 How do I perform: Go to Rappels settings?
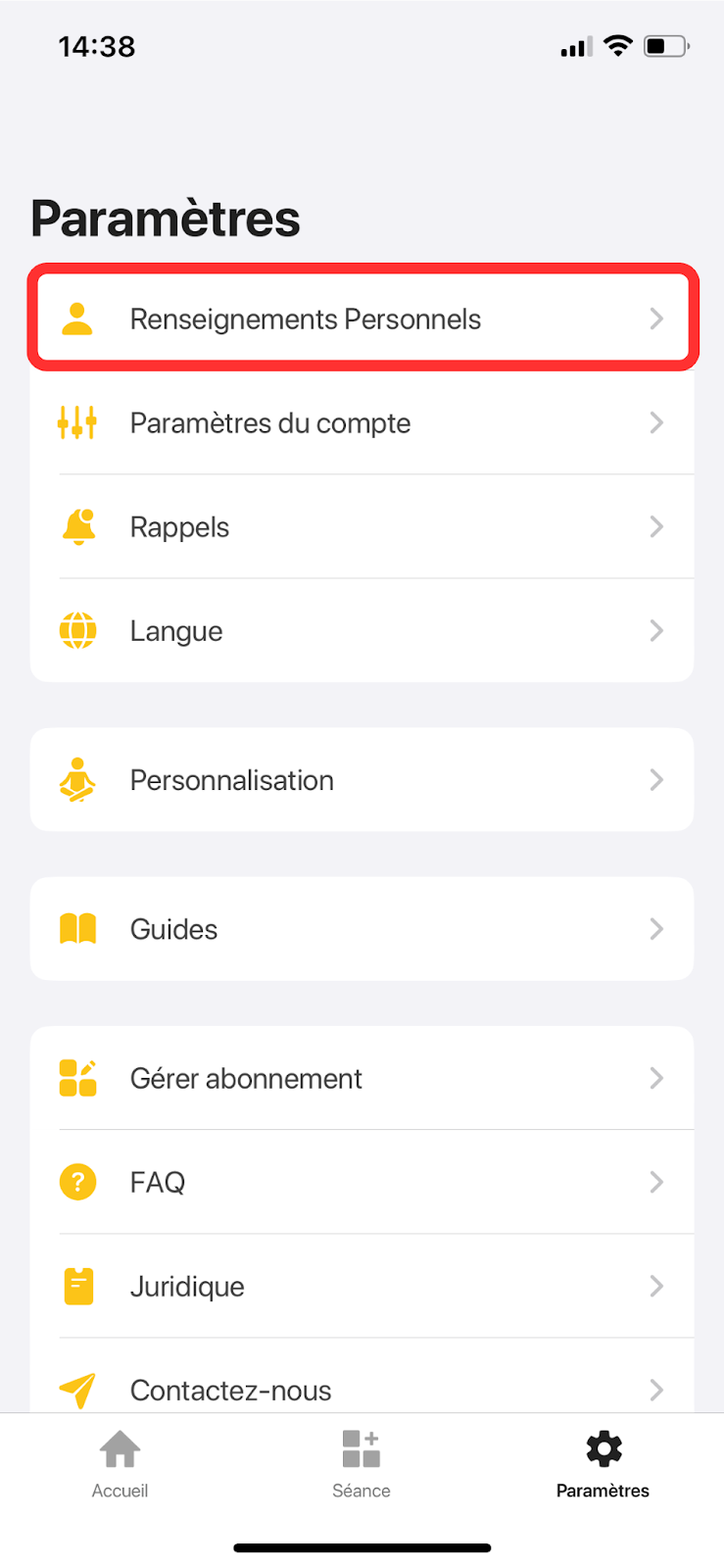[362, 527]
